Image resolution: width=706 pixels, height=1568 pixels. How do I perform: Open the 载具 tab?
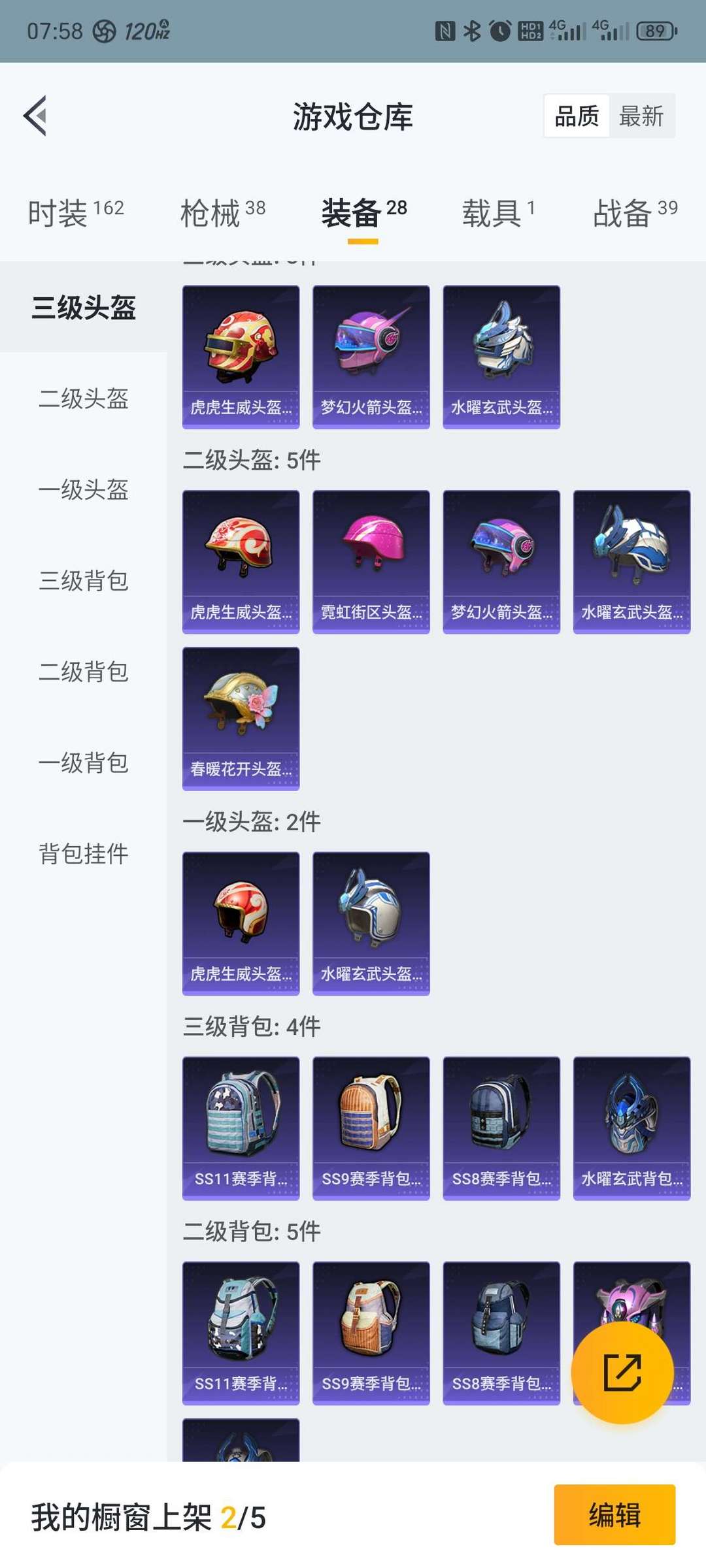(x=498, y=213)
